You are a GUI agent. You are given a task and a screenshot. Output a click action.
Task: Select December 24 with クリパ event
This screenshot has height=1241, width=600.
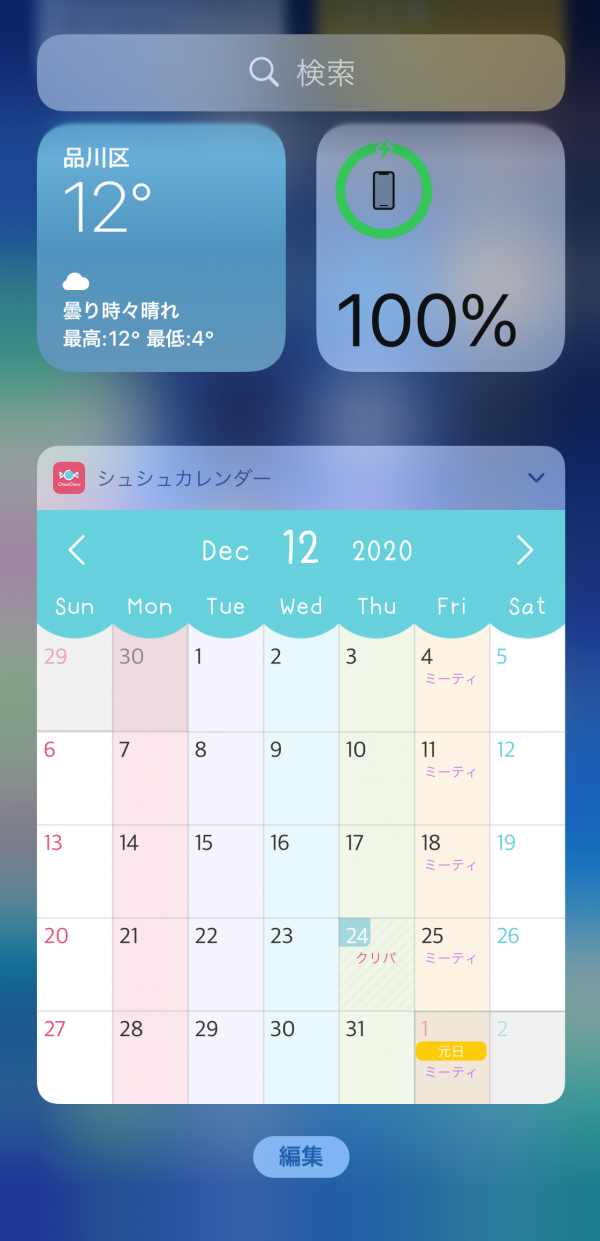[377, 964]
